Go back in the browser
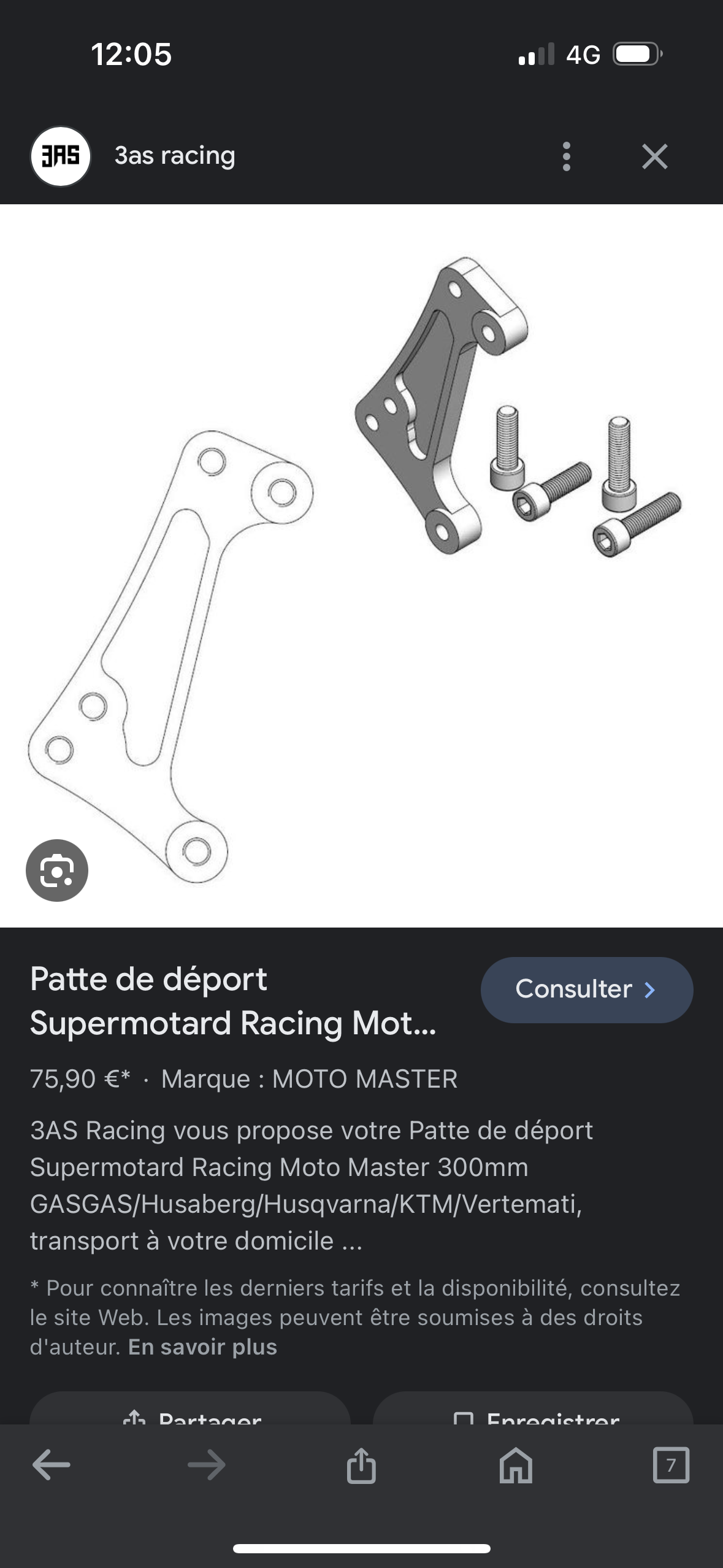The height and width of the screenshot is (1568, 723). click(x=51, y=1465)
